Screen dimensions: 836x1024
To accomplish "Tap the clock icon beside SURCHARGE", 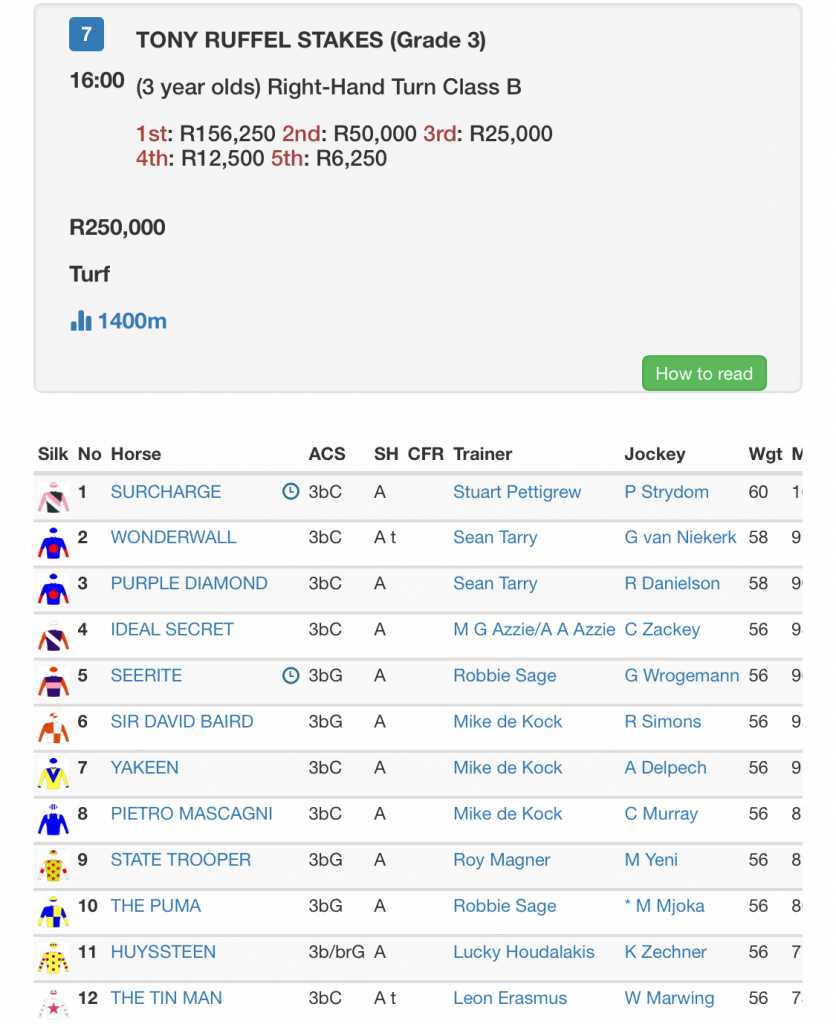I will (x=291, y=492).
